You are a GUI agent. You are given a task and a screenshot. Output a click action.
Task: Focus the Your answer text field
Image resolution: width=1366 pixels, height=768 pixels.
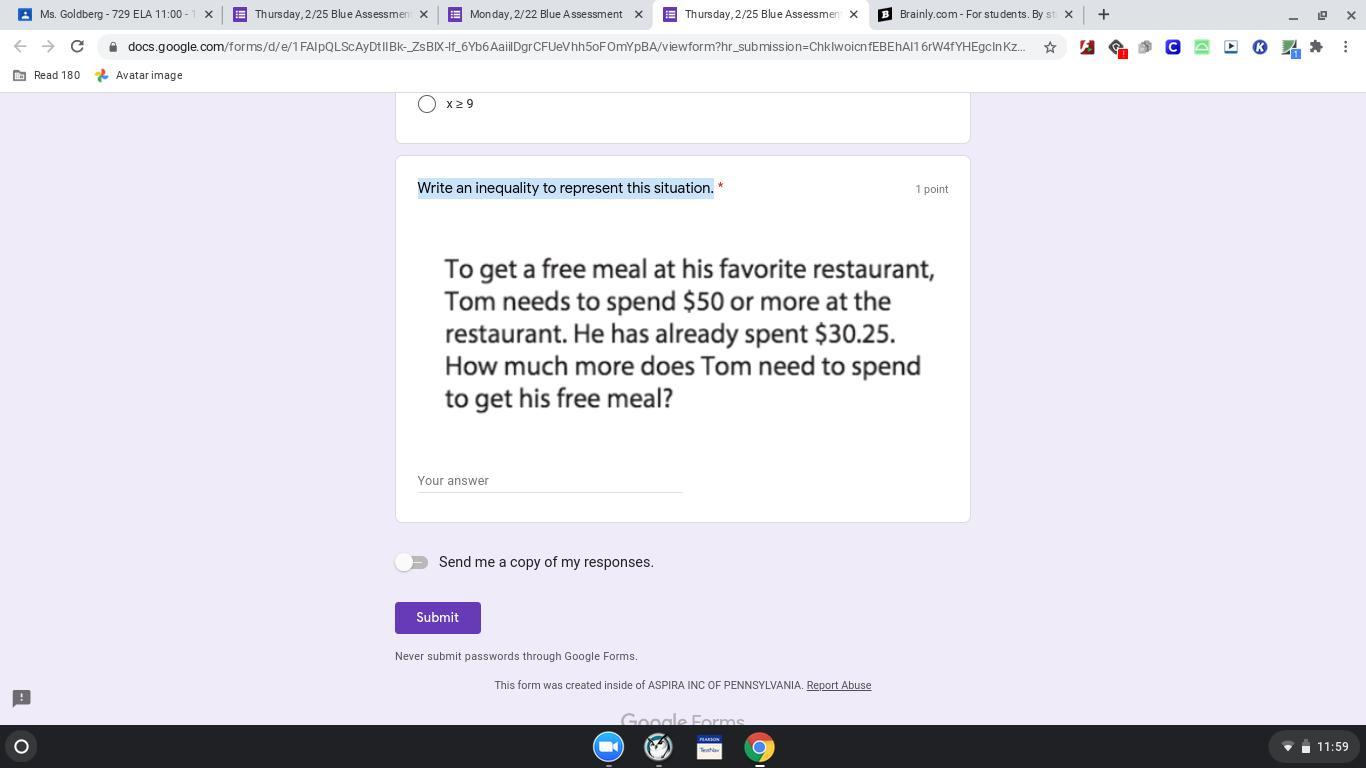[x=549, y=481]
